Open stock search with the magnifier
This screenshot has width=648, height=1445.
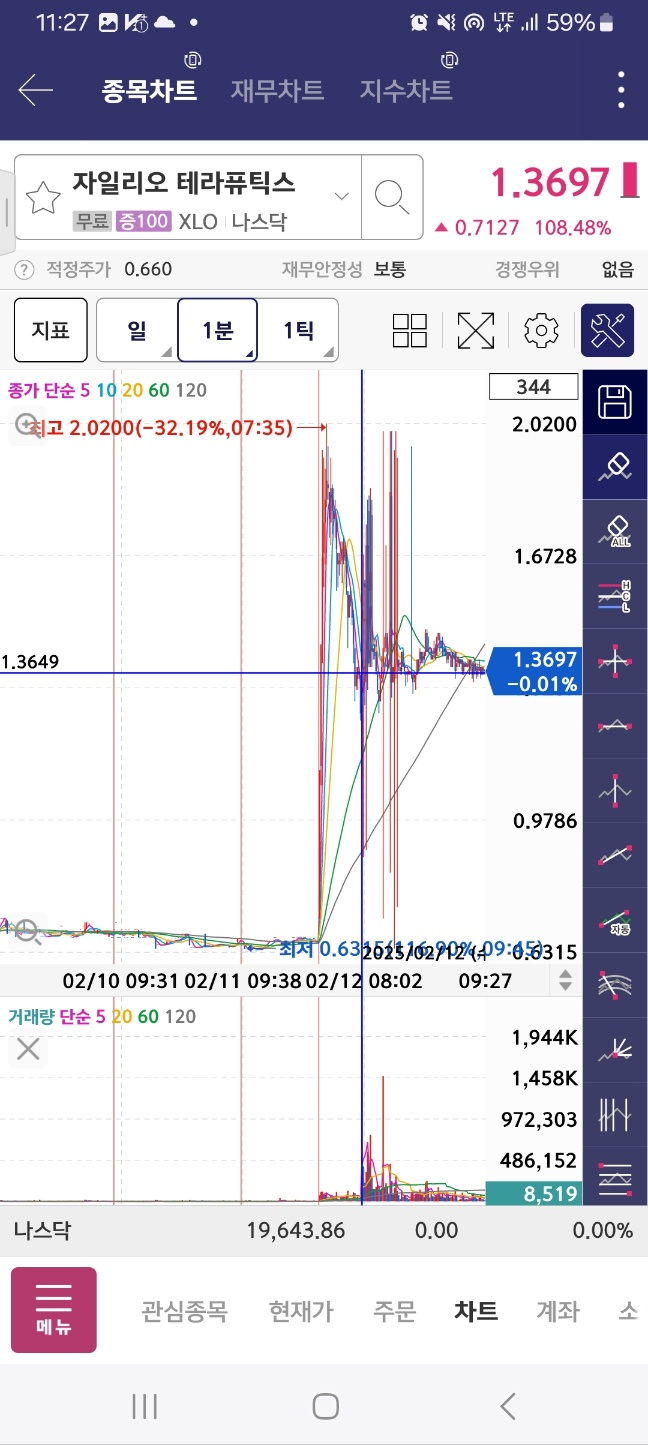coord(391,197)
